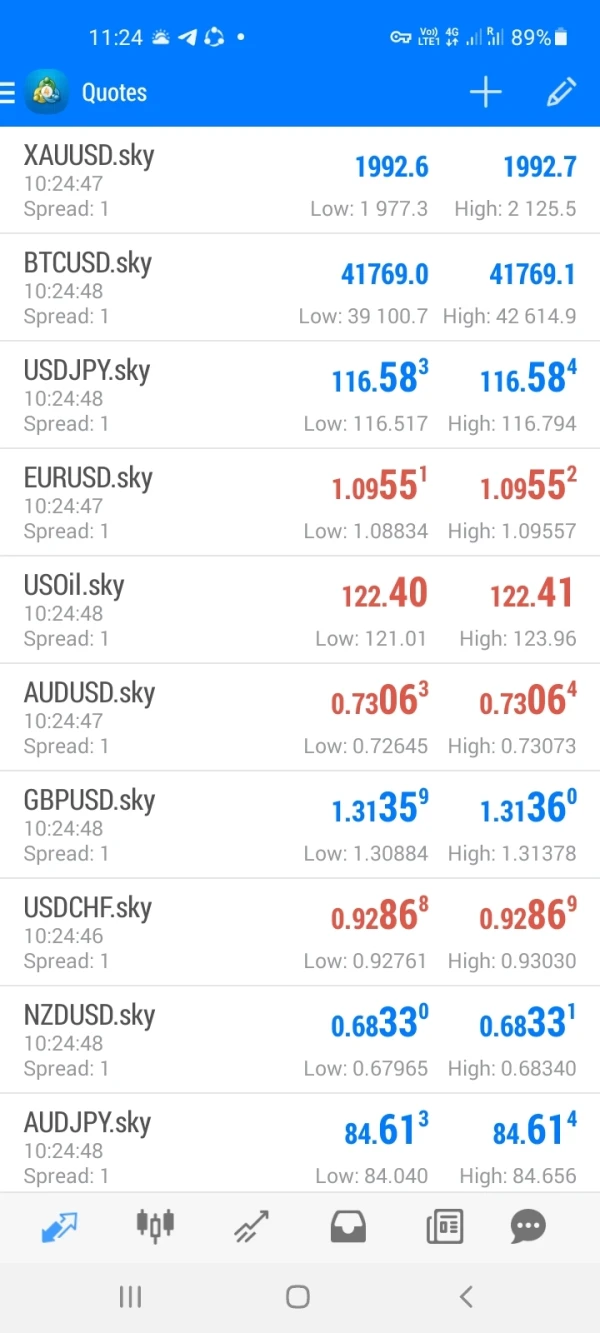Tap the EURUSD.sky quote row
Viewport: 600px width, 1333px height.
click(x=300, y=503)
